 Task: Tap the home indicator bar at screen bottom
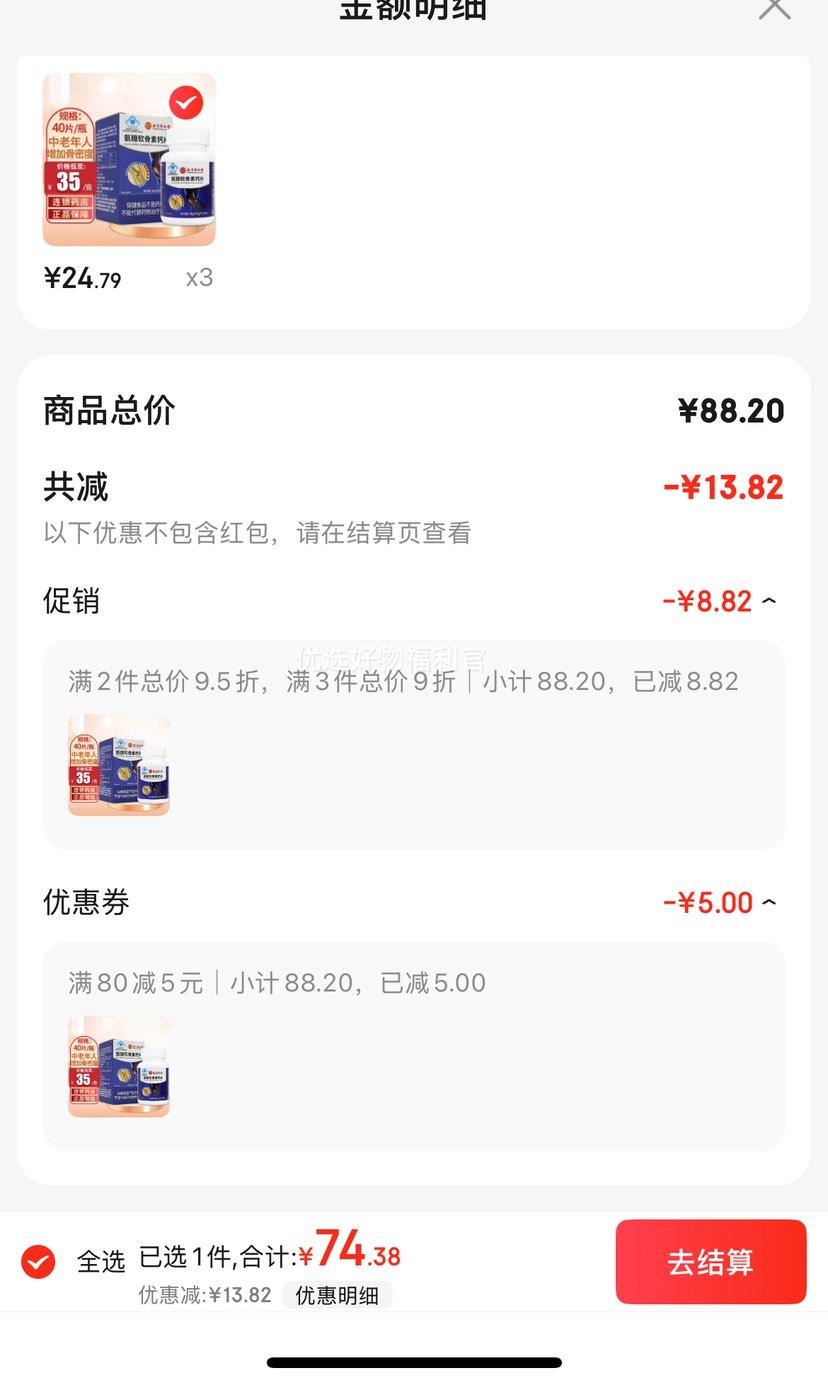[x=414, y=1361]
